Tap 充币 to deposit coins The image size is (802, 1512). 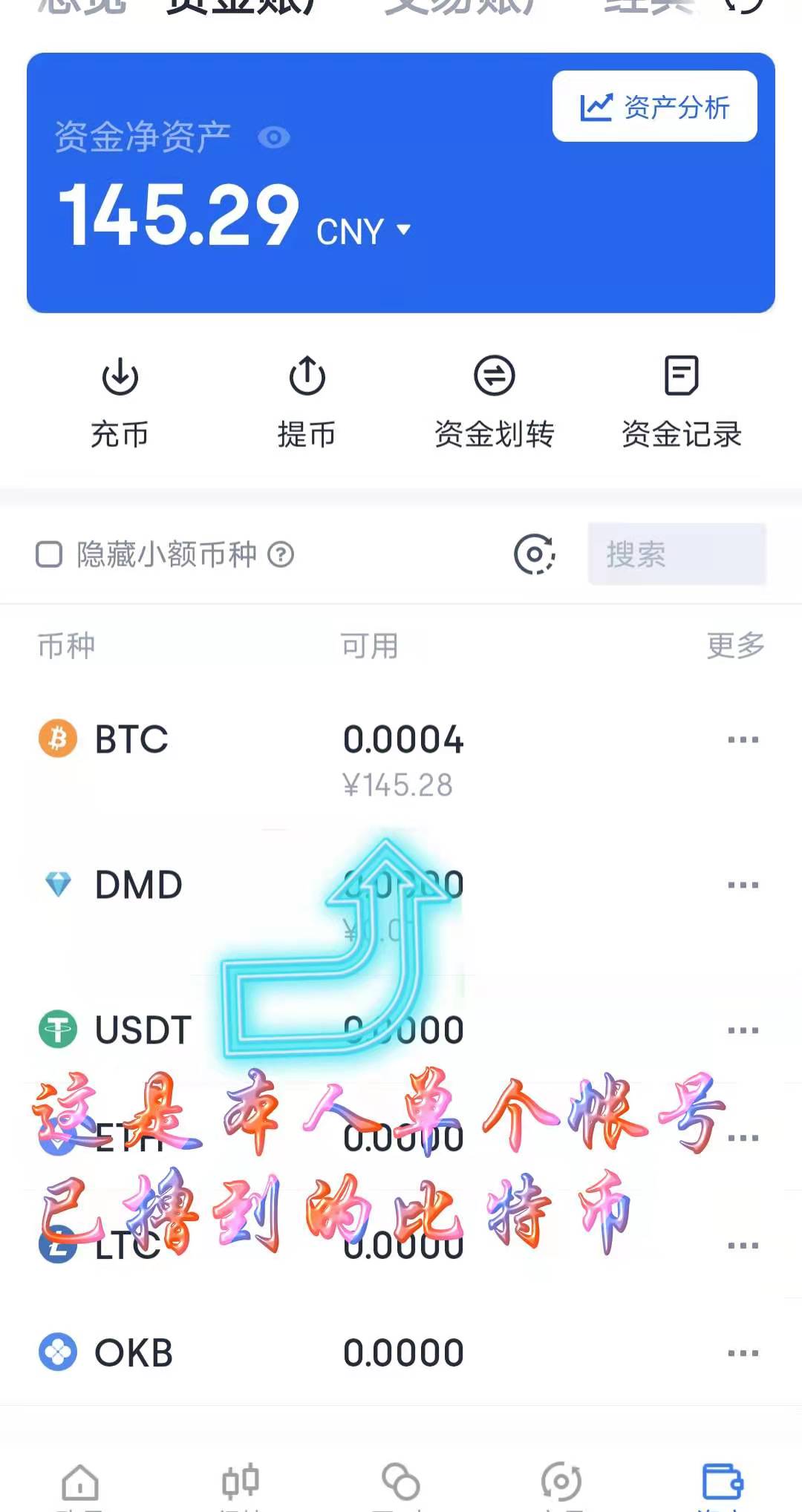click(x=120, y=402)
